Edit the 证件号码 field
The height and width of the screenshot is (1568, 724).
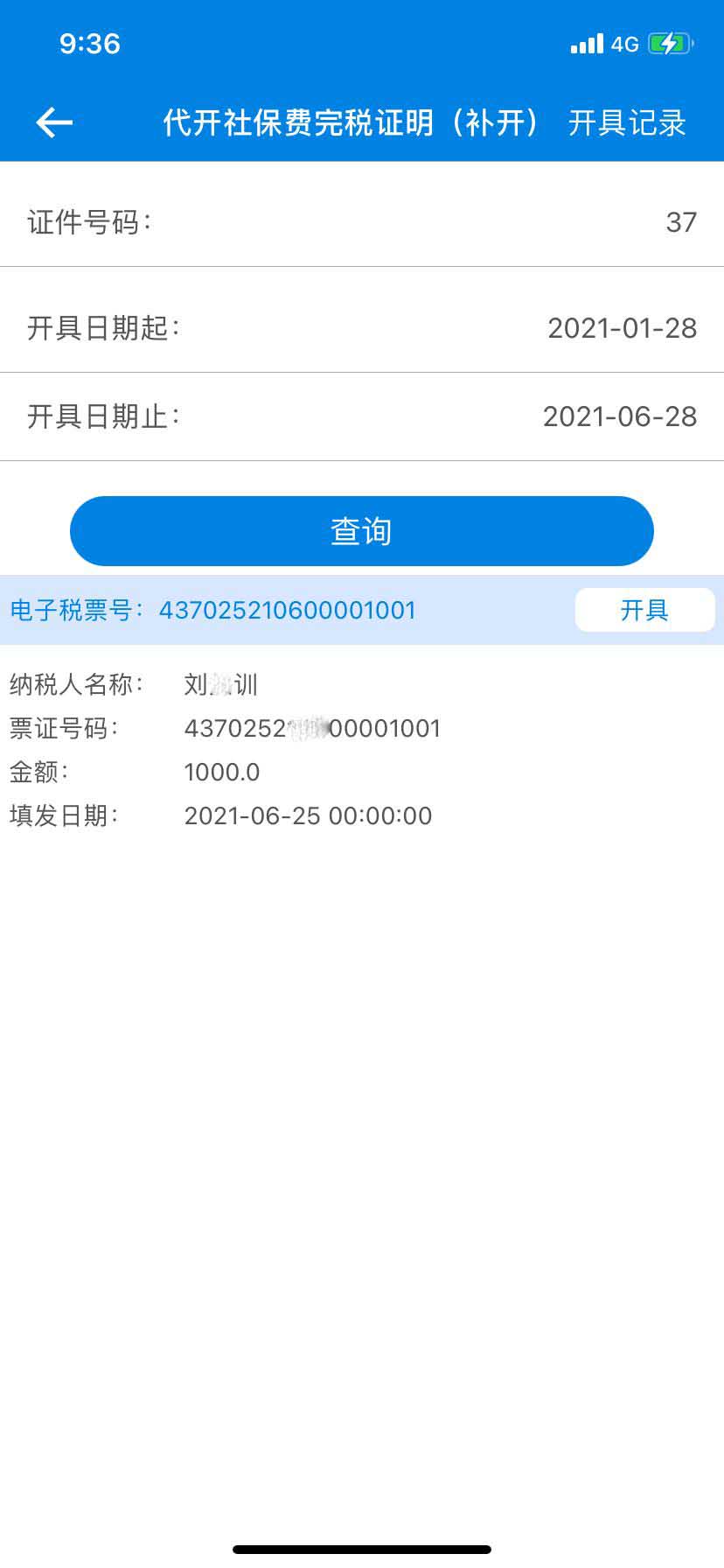click(525, 222)
